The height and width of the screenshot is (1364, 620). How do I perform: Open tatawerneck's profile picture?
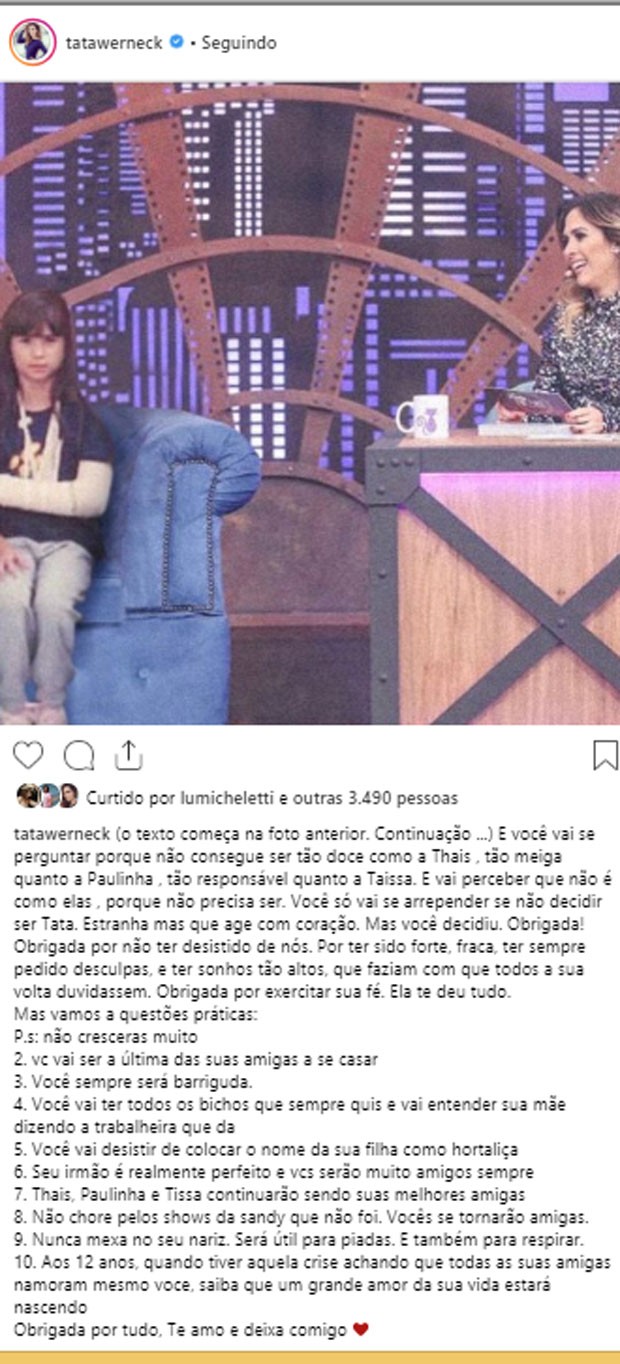pyautogui.click(x=32, y=43)
